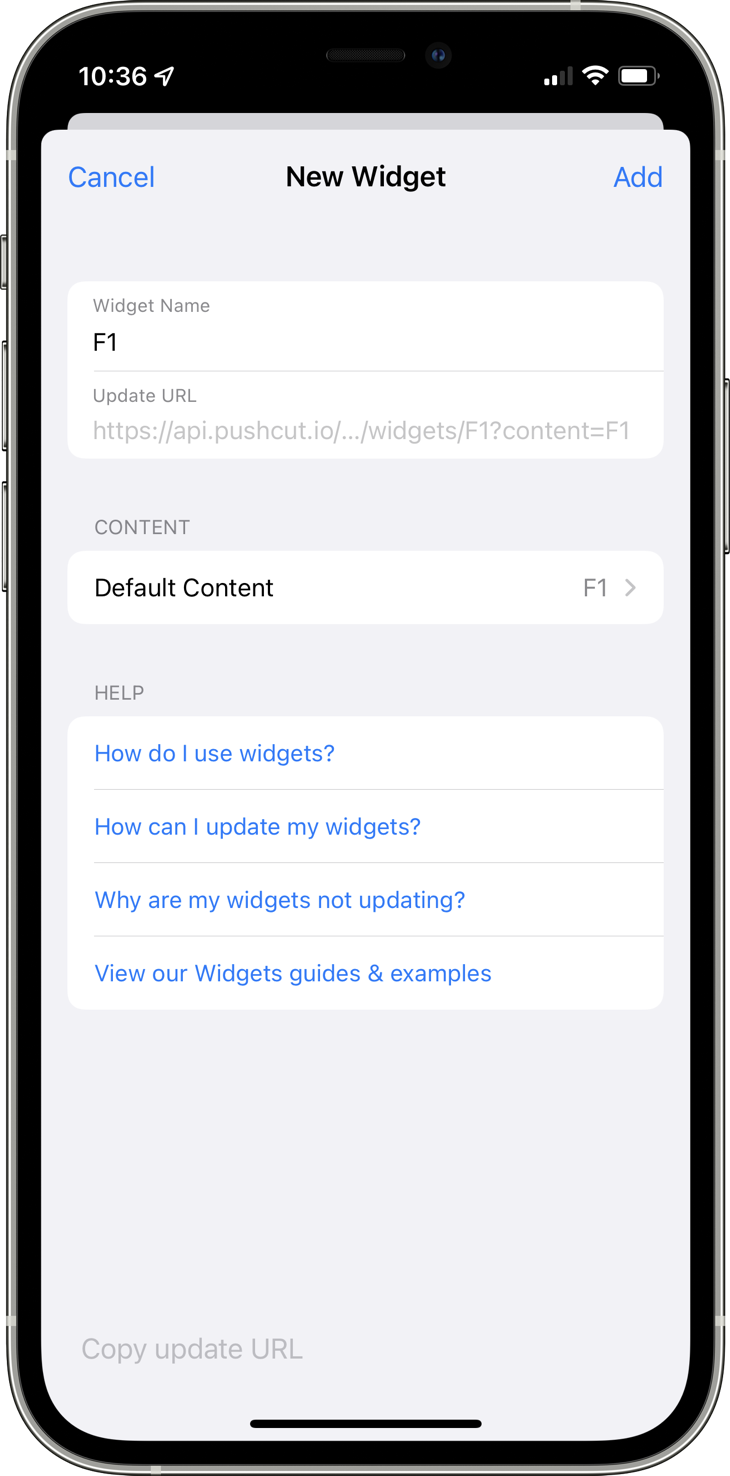View our Widgets guides & examples

293,973
